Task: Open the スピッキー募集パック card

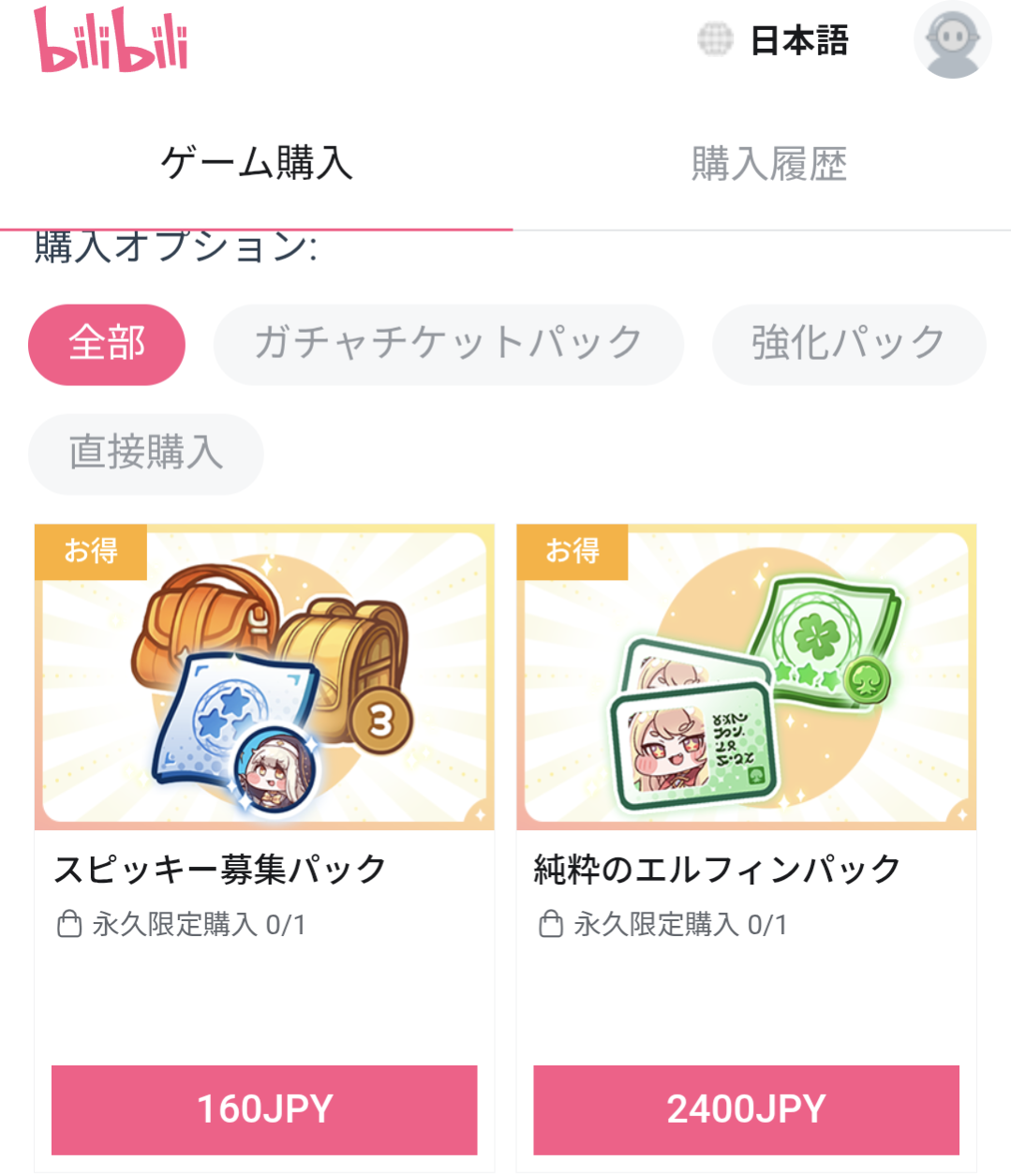Action: coord(264,678)
